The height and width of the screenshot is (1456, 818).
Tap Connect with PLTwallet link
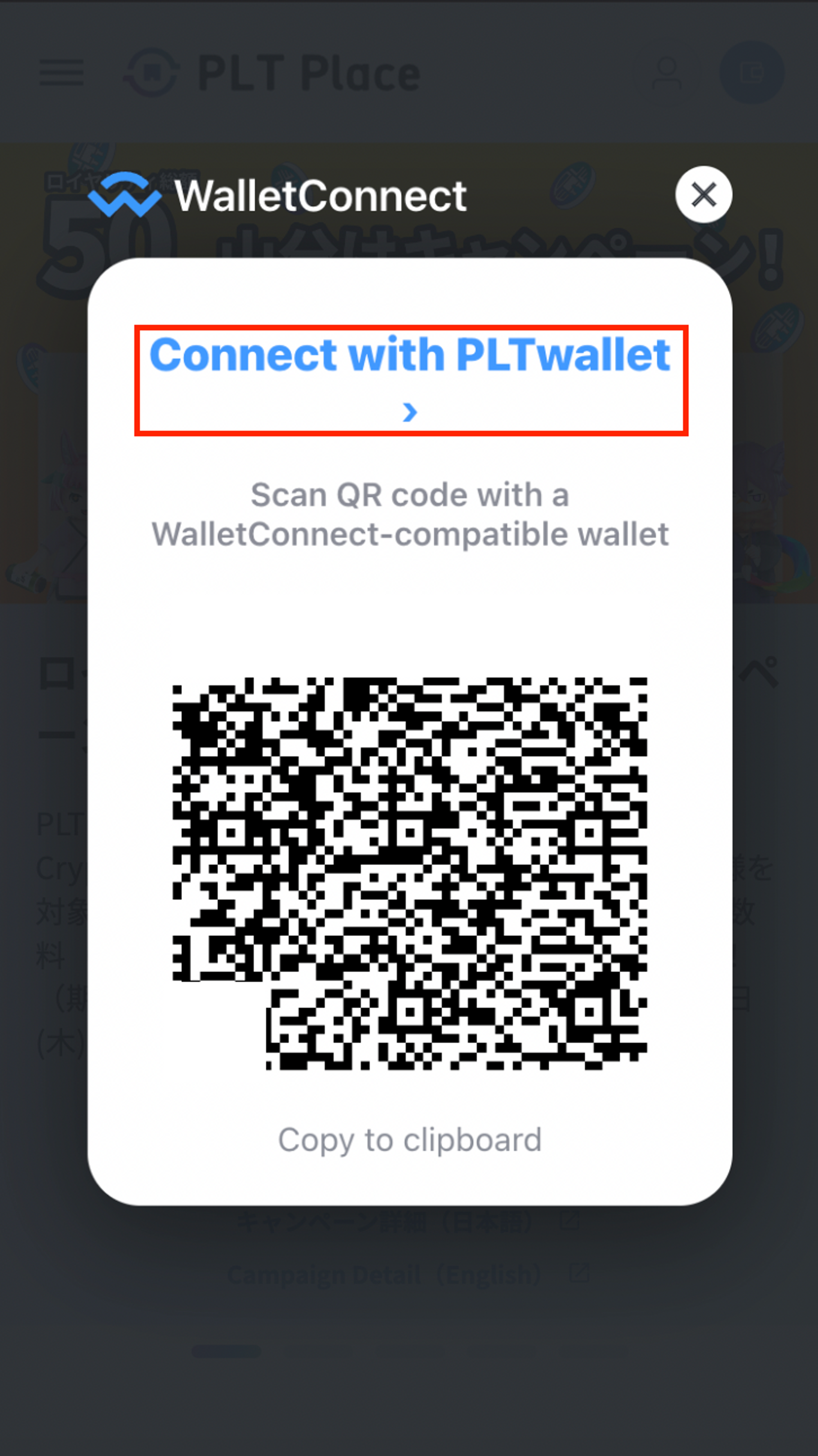[x=410, y=356]
